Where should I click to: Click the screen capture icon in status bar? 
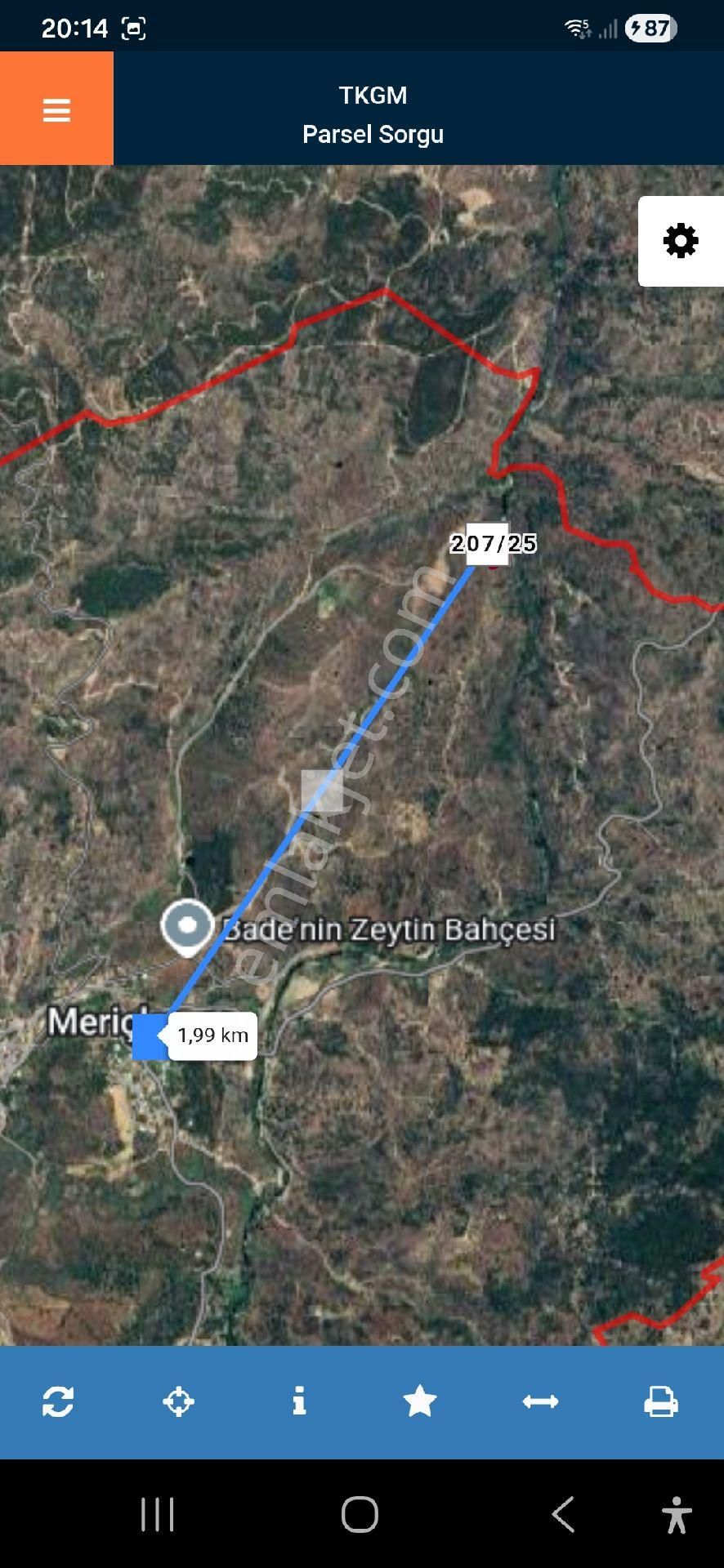[x=132, y=27]
